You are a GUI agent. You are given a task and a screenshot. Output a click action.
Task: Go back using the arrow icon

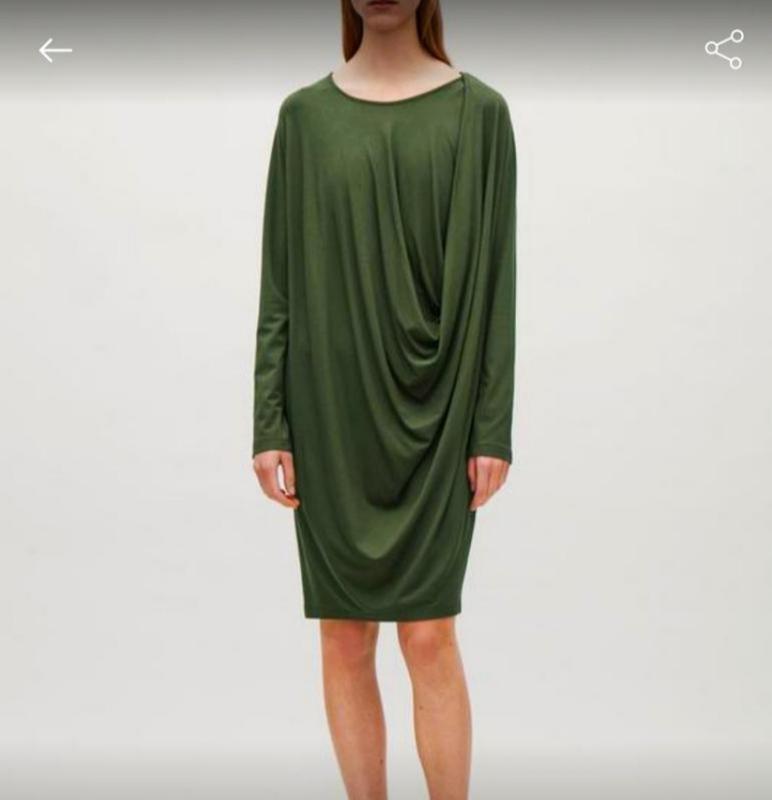tap(55, 50)
